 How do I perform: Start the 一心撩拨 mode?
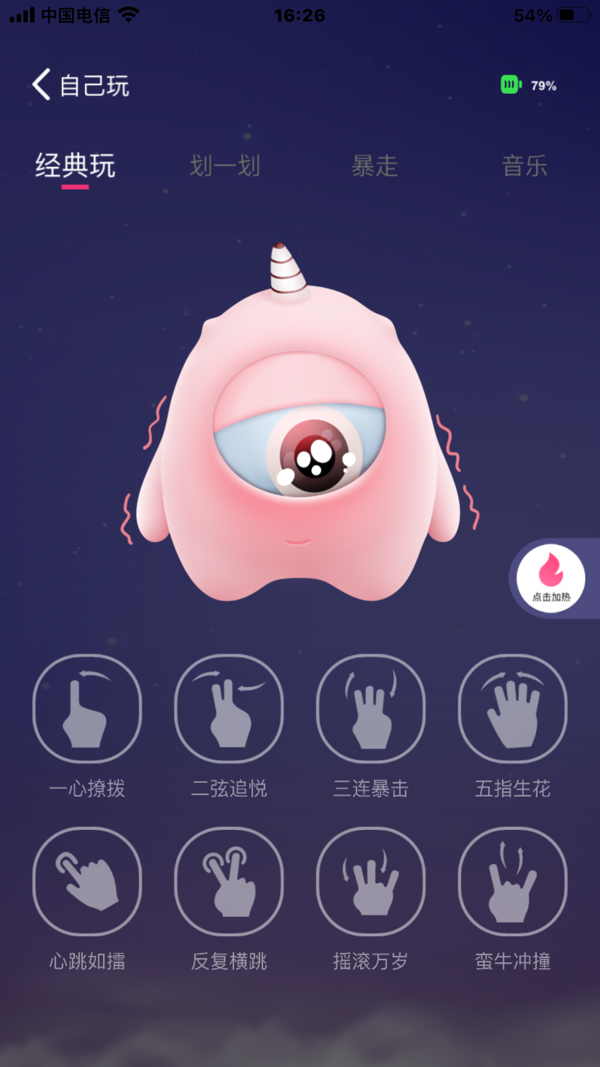pos(87,709)
